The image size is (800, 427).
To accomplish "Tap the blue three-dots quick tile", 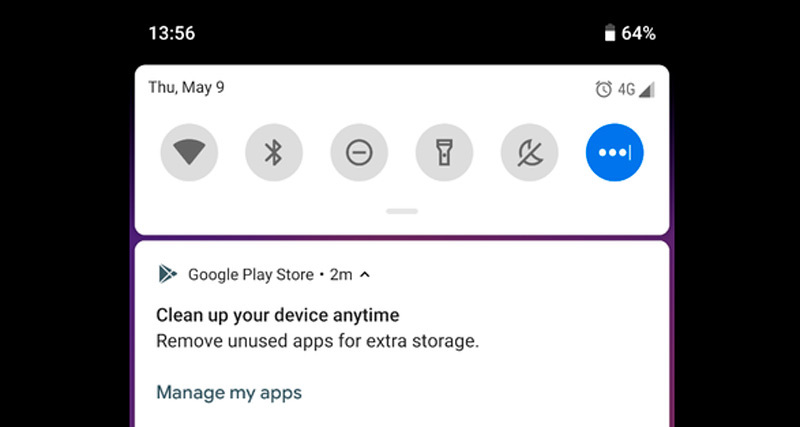I will tap(614, 152).
